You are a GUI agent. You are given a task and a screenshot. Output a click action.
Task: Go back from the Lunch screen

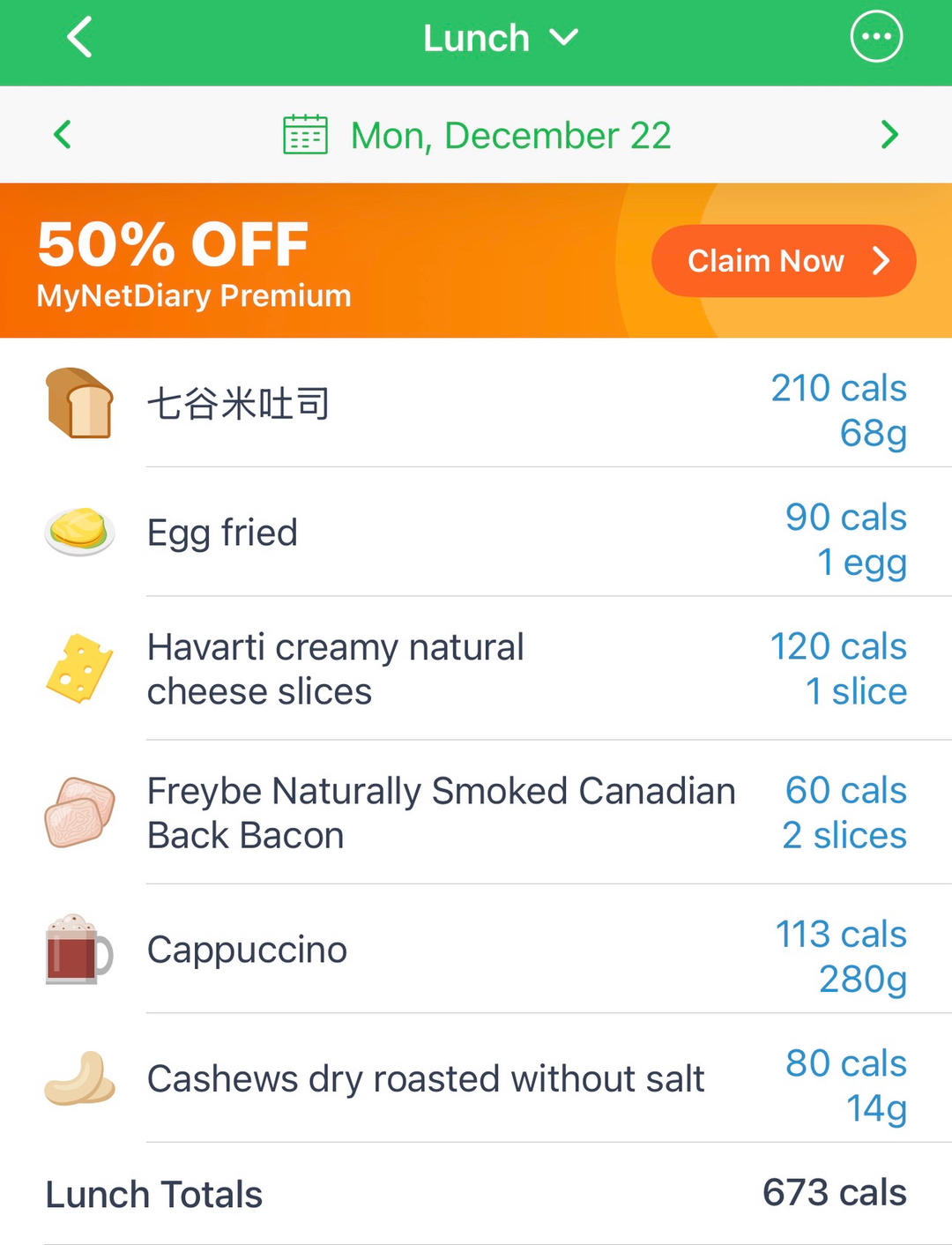click(x=79, y=38)
